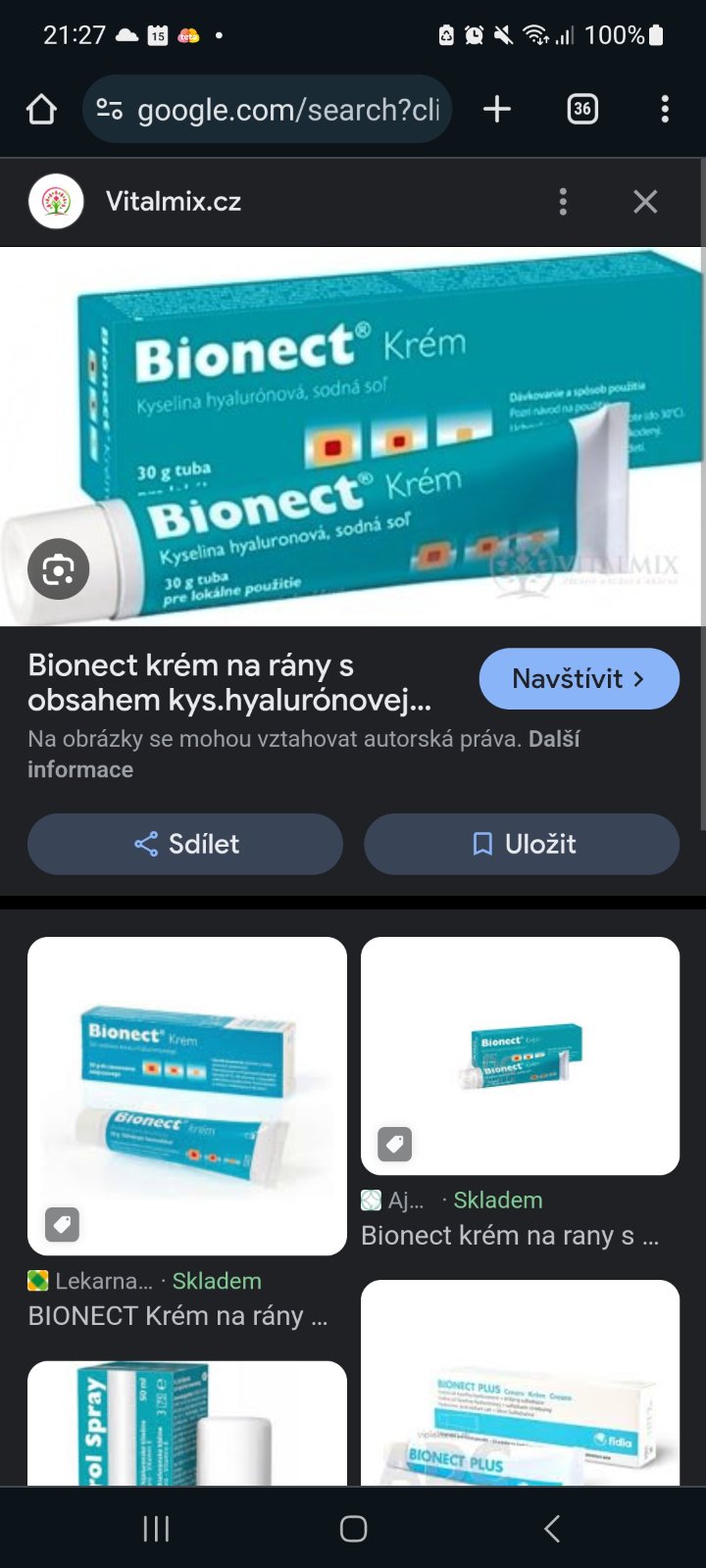Close the Vitalmix.cz image preview
The image size is (706, 1568).
pos(645,202)
